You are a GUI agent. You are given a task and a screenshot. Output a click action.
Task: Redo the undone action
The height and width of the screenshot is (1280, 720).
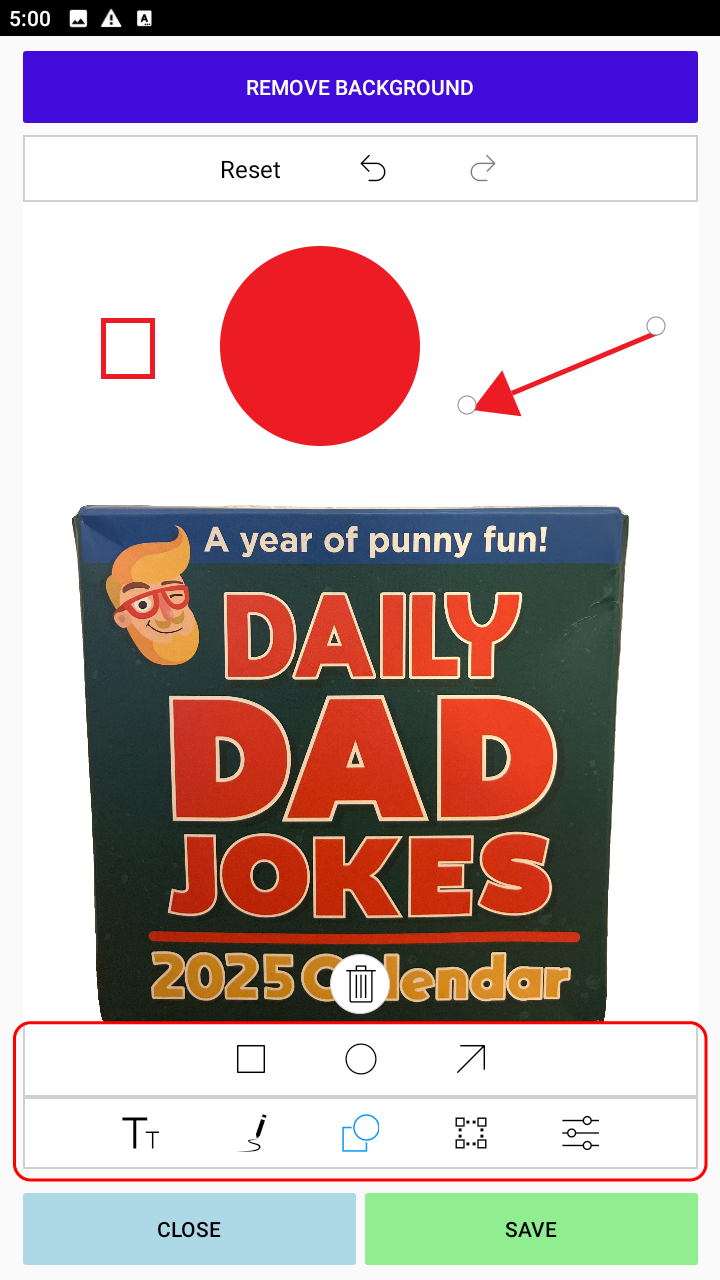tap(483, 169)
